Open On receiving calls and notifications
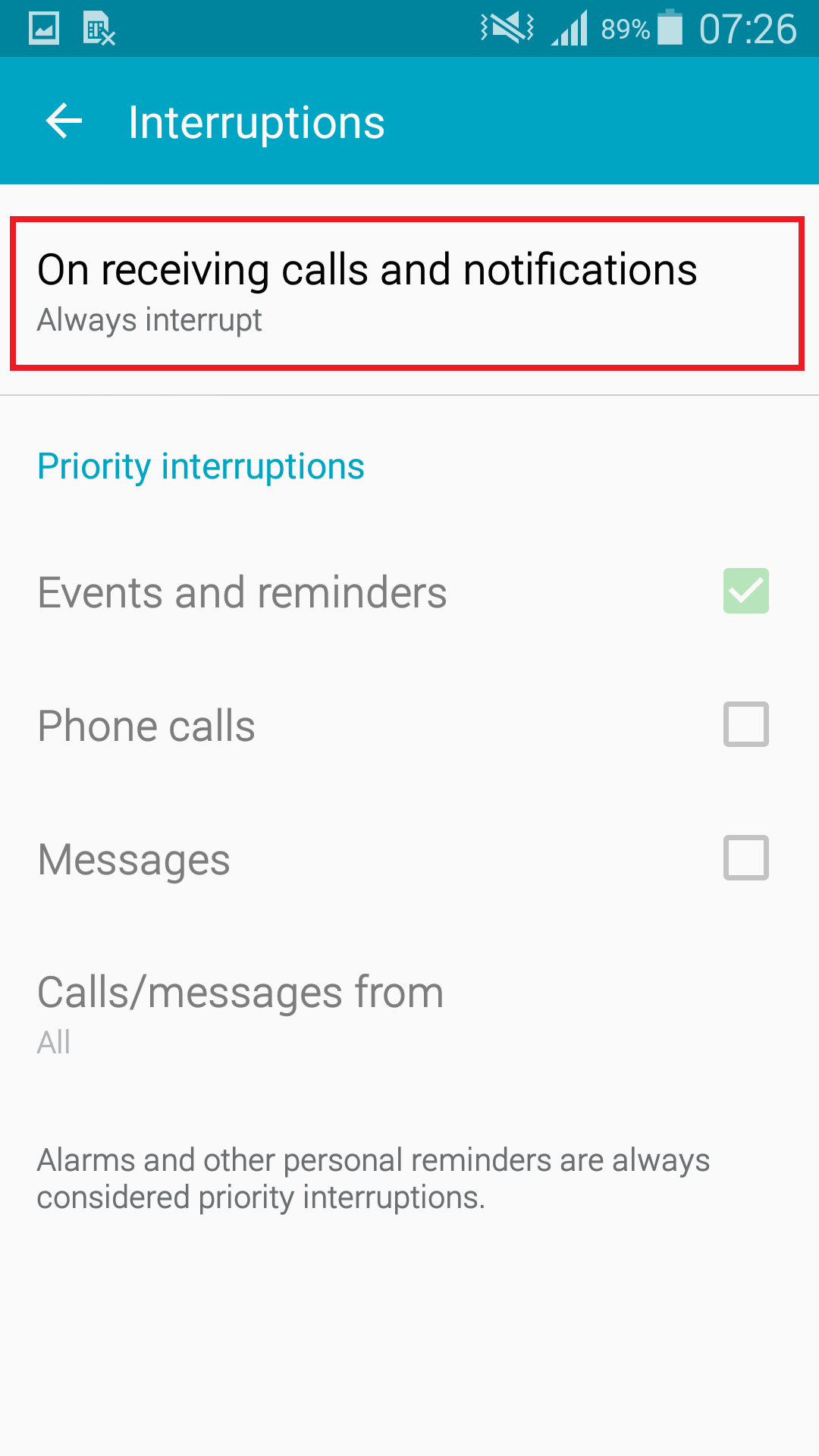The image size is (819, 1456). point(408,293)
